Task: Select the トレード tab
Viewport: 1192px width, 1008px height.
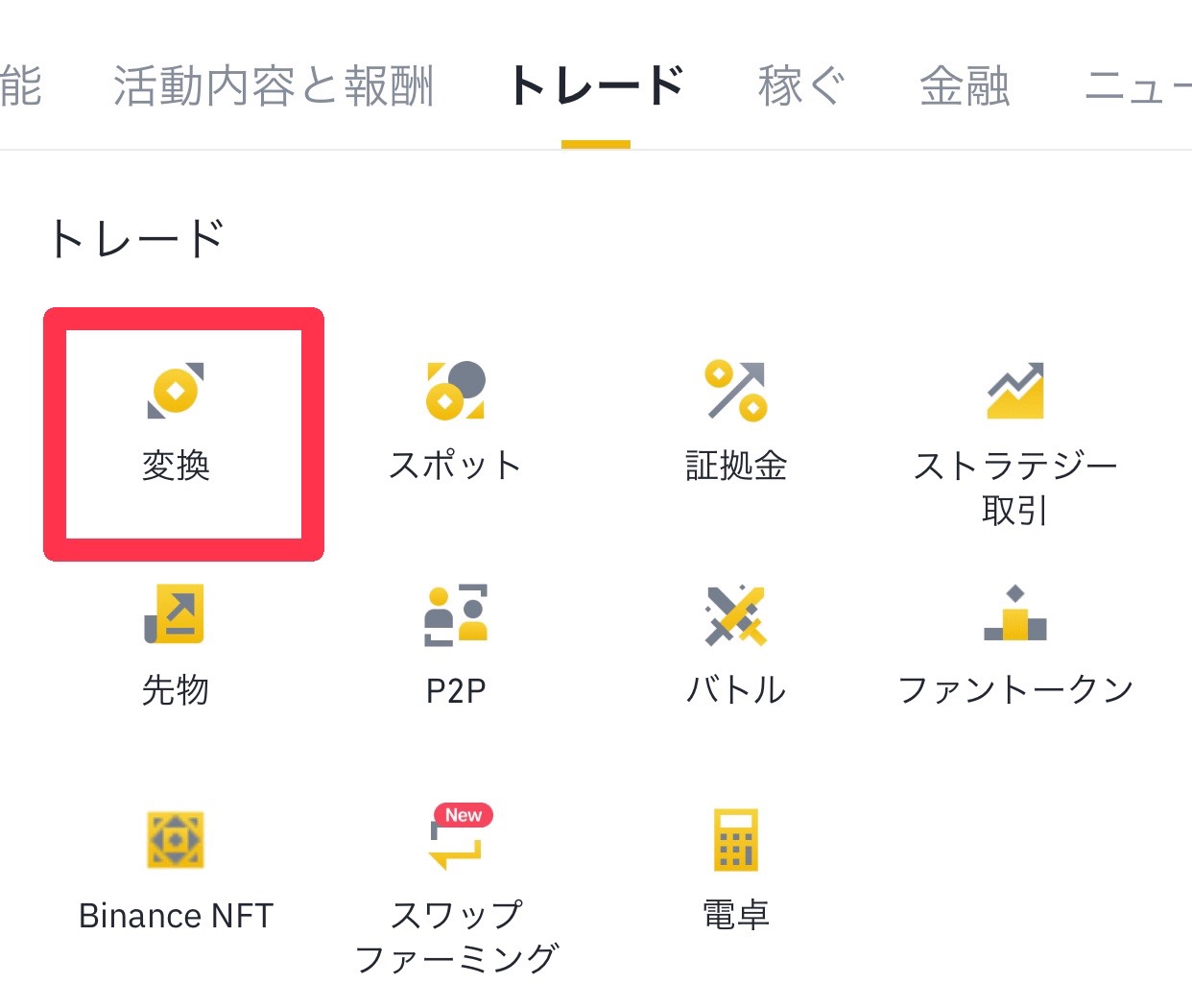Action: (596, 86)
